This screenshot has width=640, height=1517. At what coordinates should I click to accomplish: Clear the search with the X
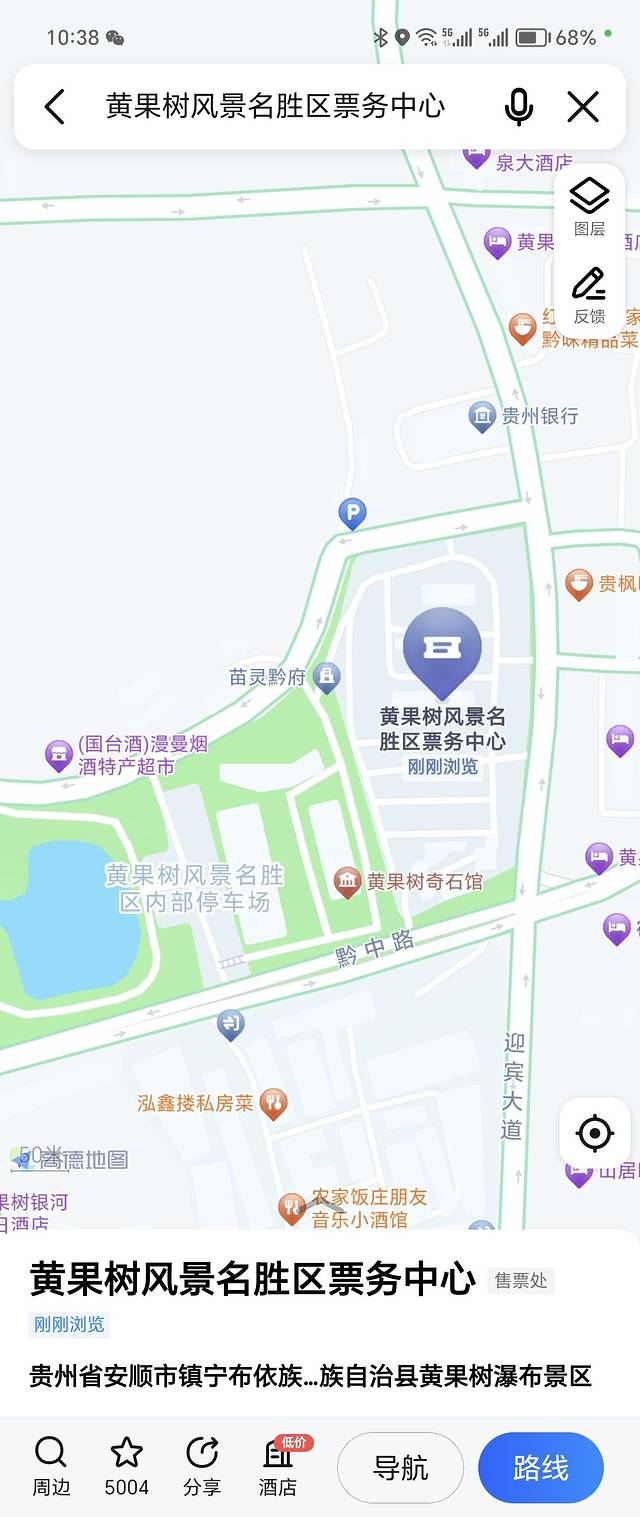(583, 107)
